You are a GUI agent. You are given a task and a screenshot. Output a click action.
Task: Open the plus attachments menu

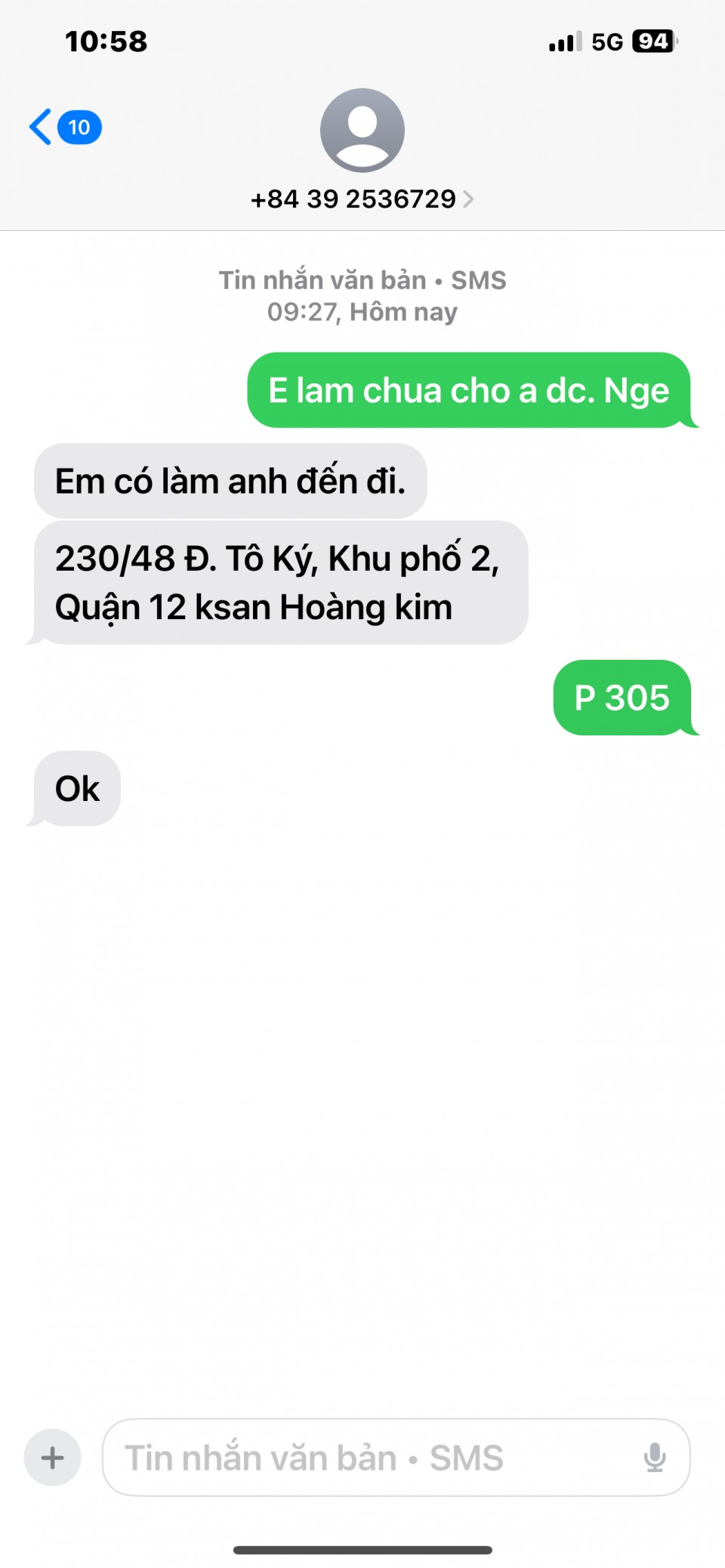(52, 1458)
